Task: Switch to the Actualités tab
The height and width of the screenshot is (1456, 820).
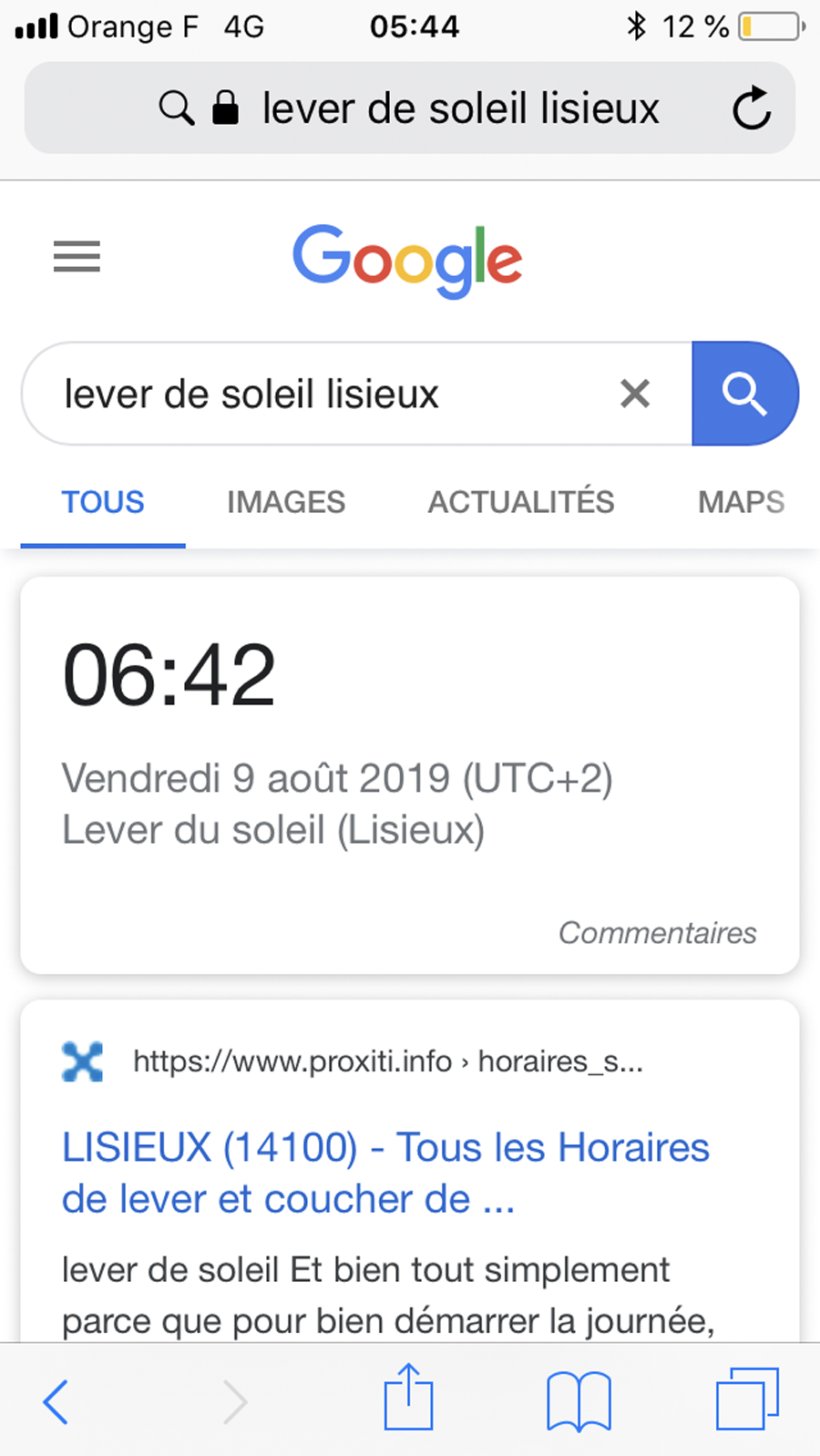Action: (521, 502)
